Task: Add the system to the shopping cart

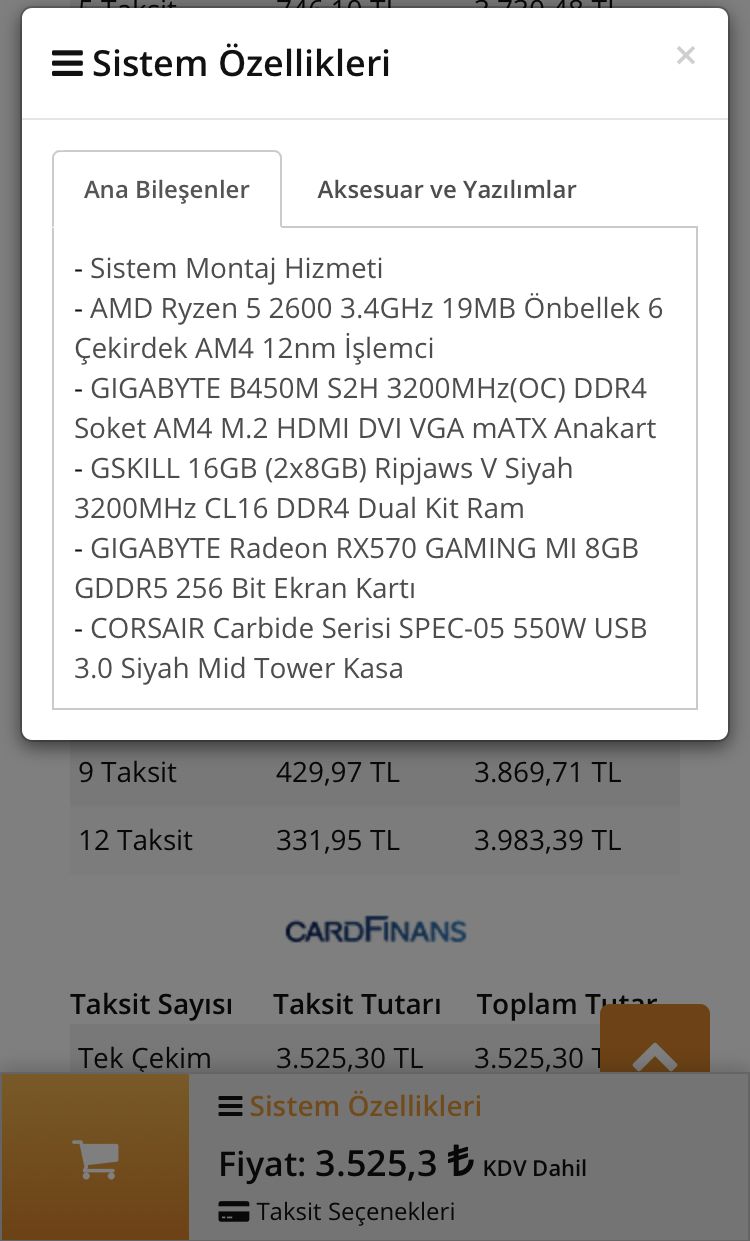Action: click(x=95, y=1158)
